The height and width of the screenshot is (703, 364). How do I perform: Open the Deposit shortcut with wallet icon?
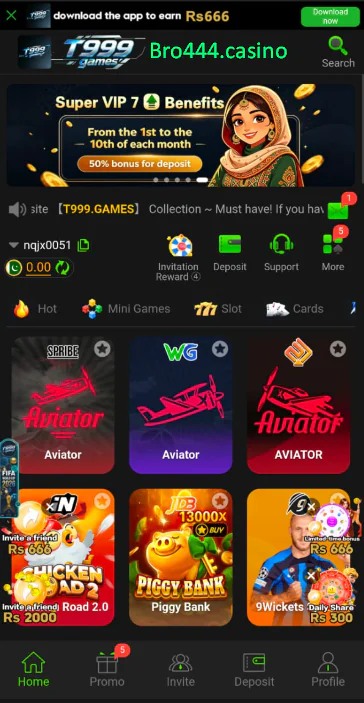click(230, 253)
